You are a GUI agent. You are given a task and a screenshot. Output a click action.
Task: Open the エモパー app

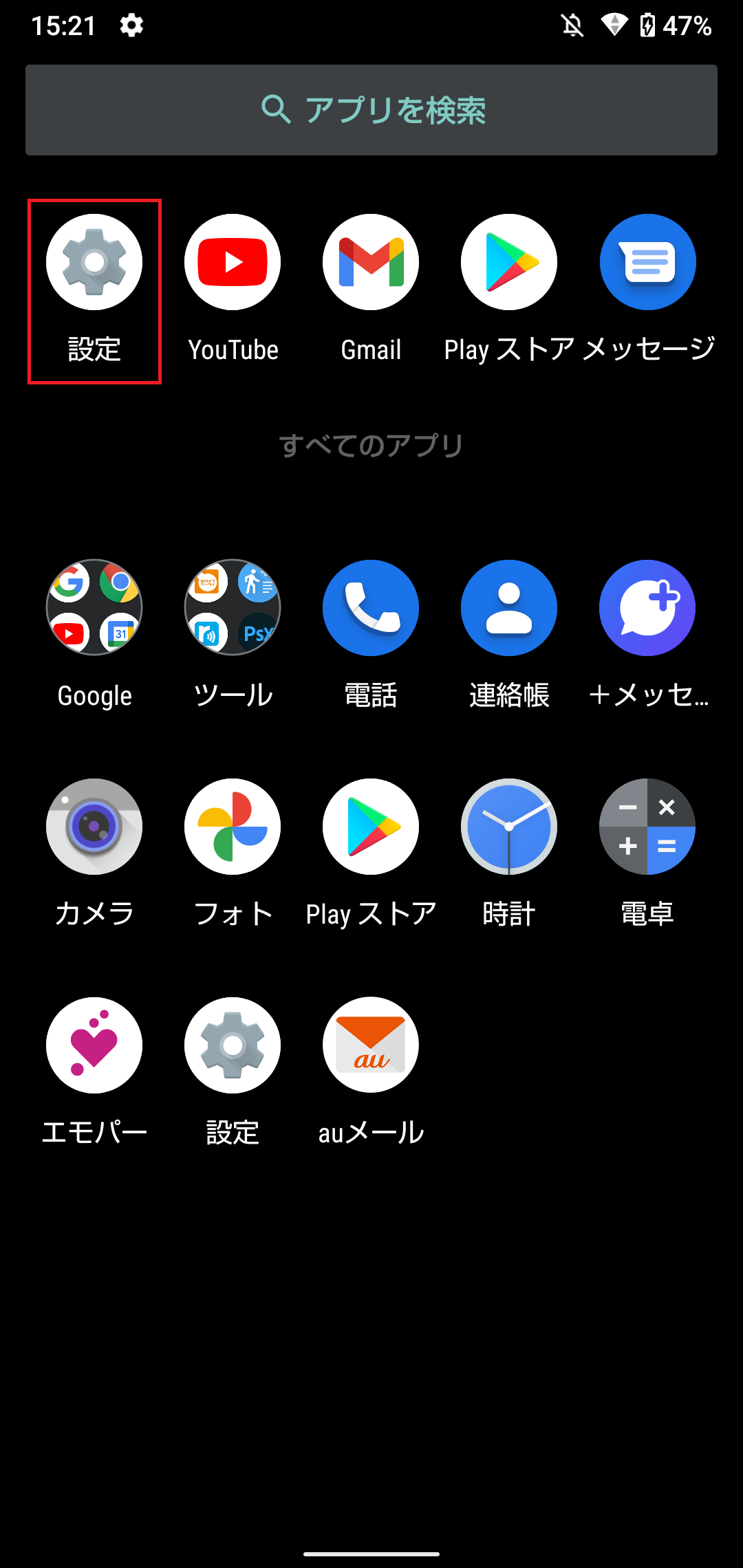pos(94,1044)
